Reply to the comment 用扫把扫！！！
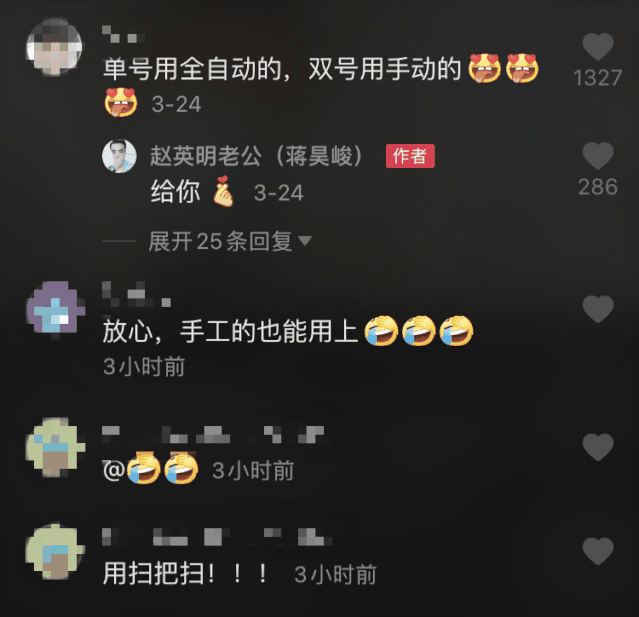The width and height of the screenshot is (639, 617). tap(185, 574)
